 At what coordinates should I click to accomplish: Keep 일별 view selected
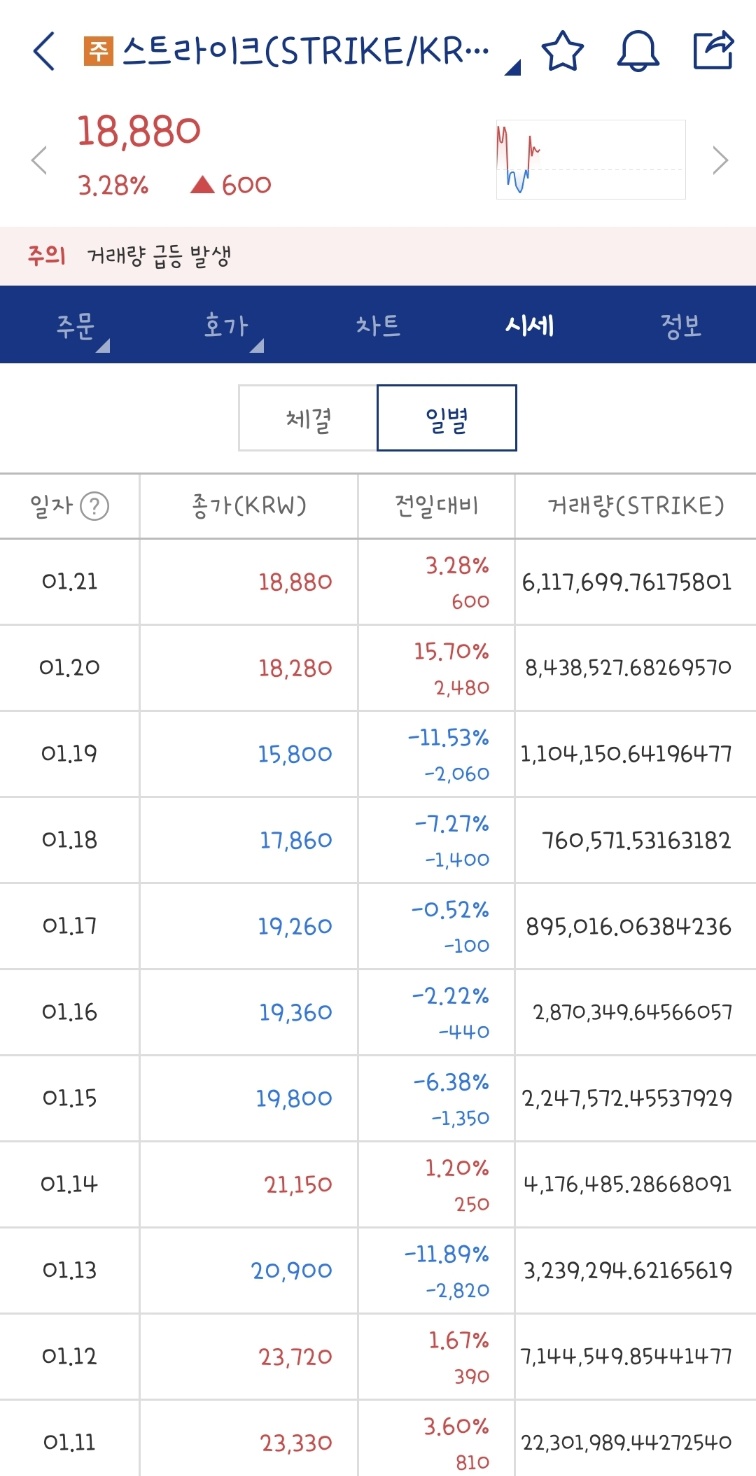[447, 417]
